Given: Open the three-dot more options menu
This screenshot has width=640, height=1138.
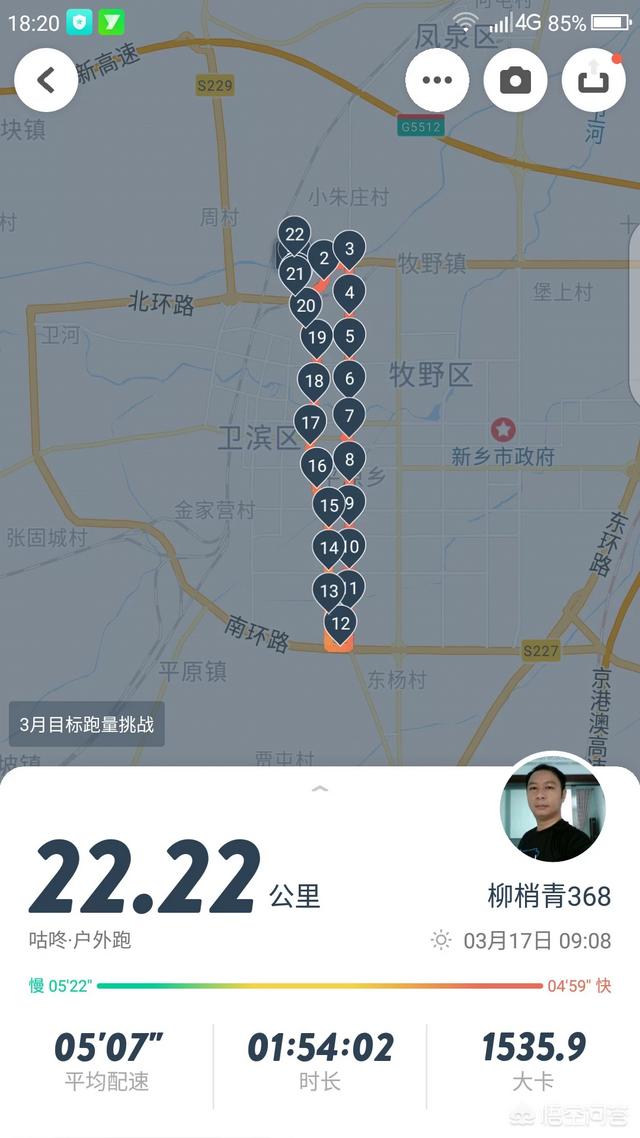Looking at the screenshot, I should click(x=437, y=80).
